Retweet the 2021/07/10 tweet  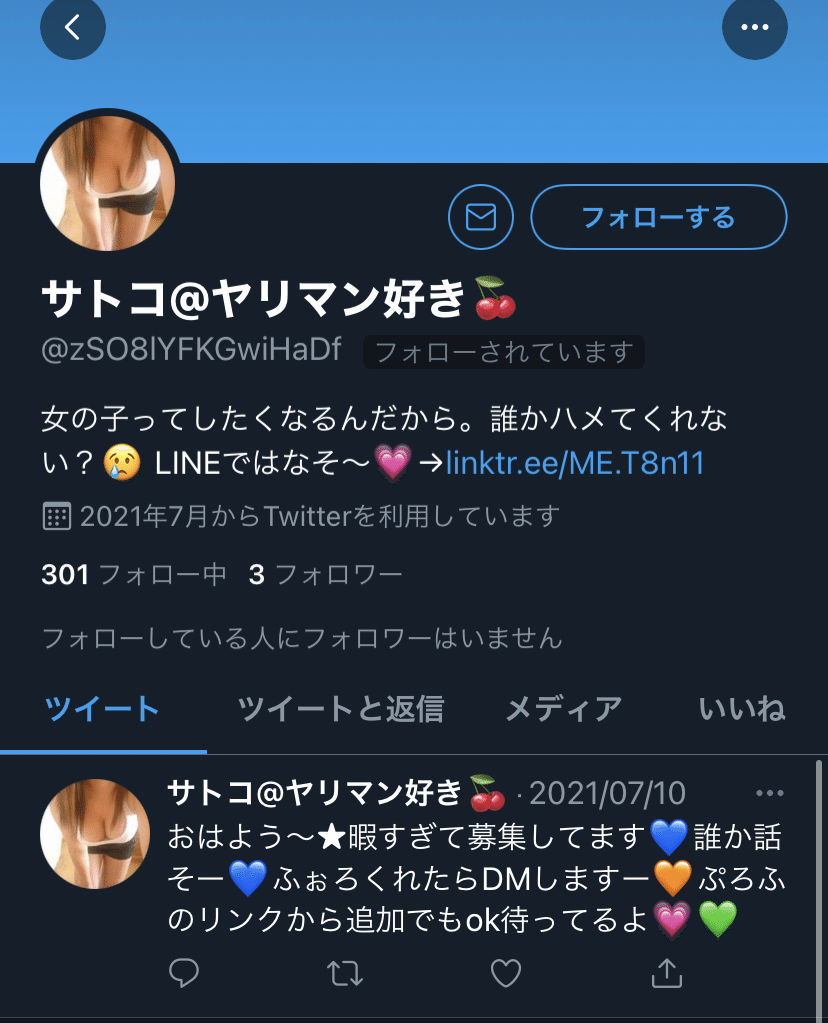click(x=346, y=971)
